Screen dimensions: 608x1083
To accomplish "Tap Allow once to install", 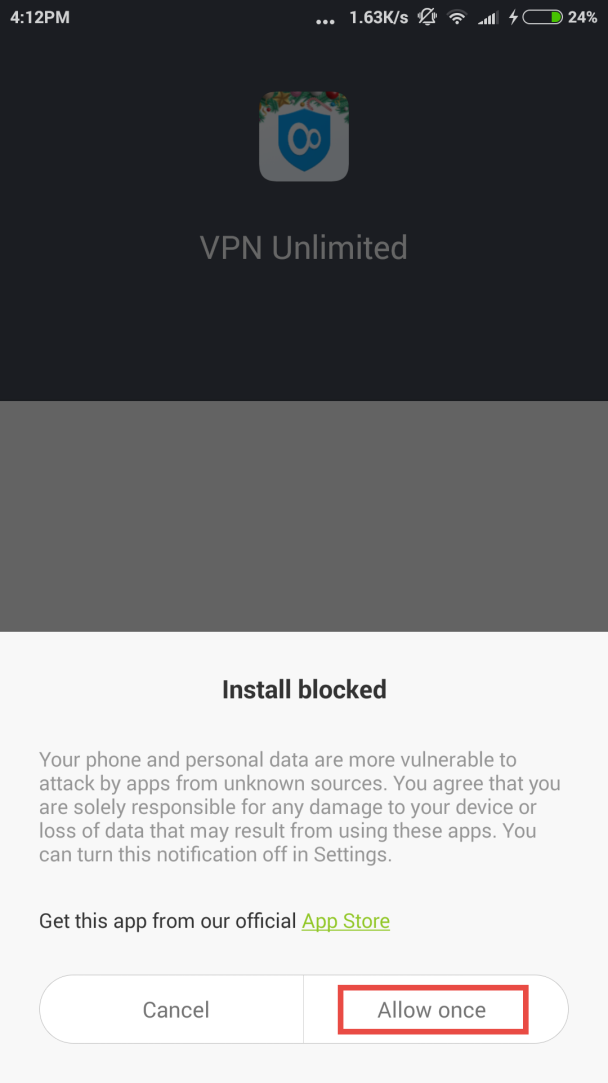I will (435, 1009).
